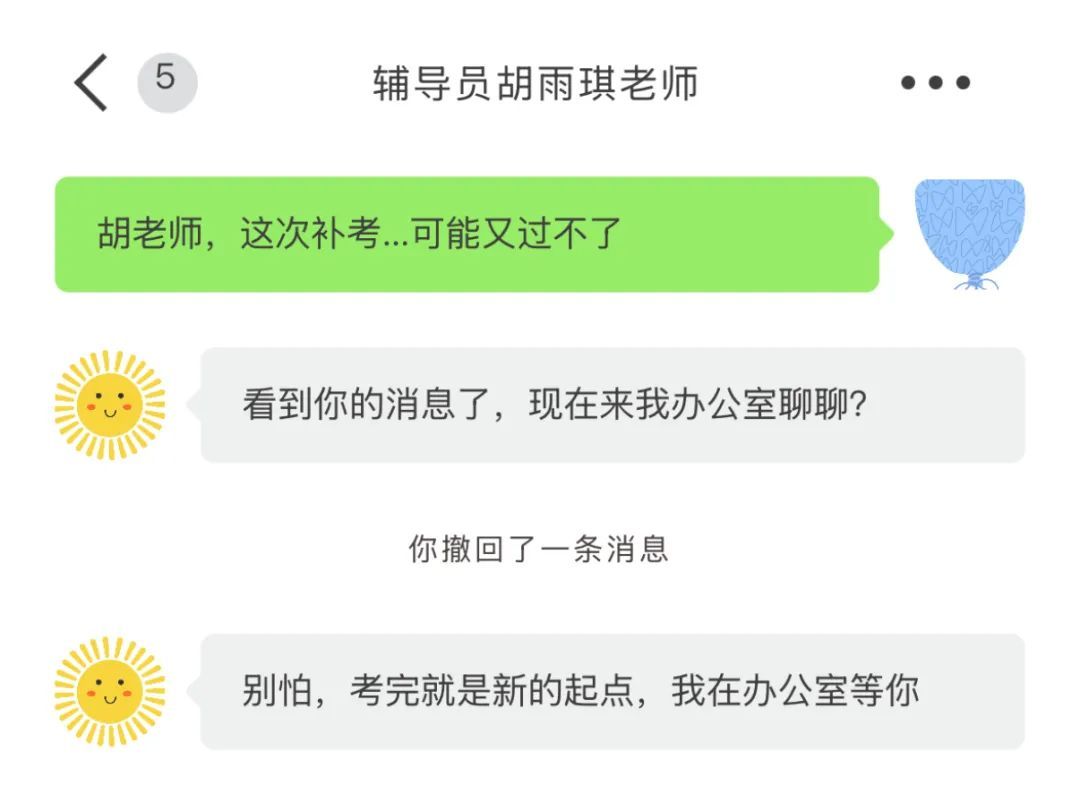Go back to the chat list
The image size is (1080, 794).
click(91, 82)
